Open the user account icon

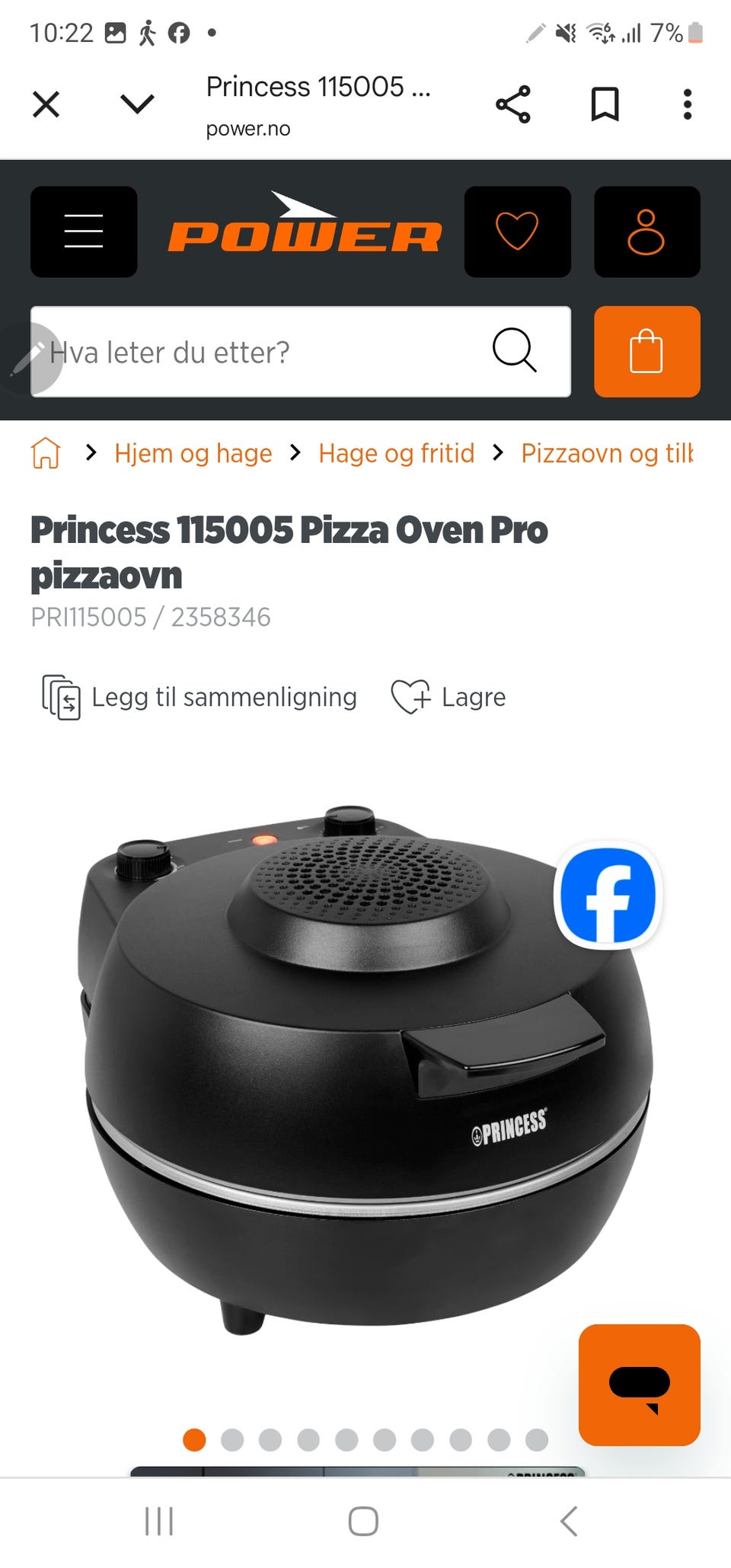647,232
